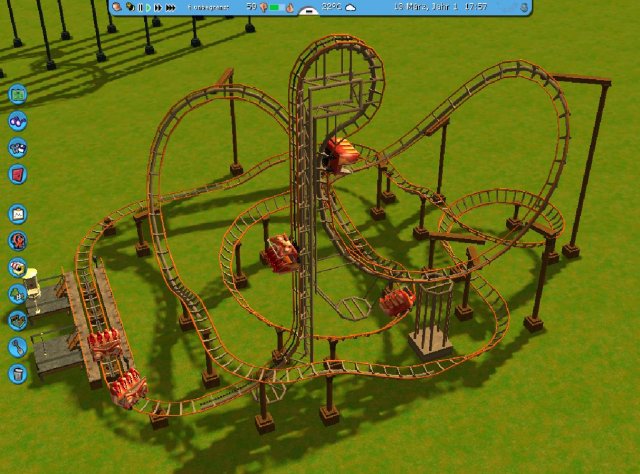Open the park map icon in sidebar

(x=18, y=94)
